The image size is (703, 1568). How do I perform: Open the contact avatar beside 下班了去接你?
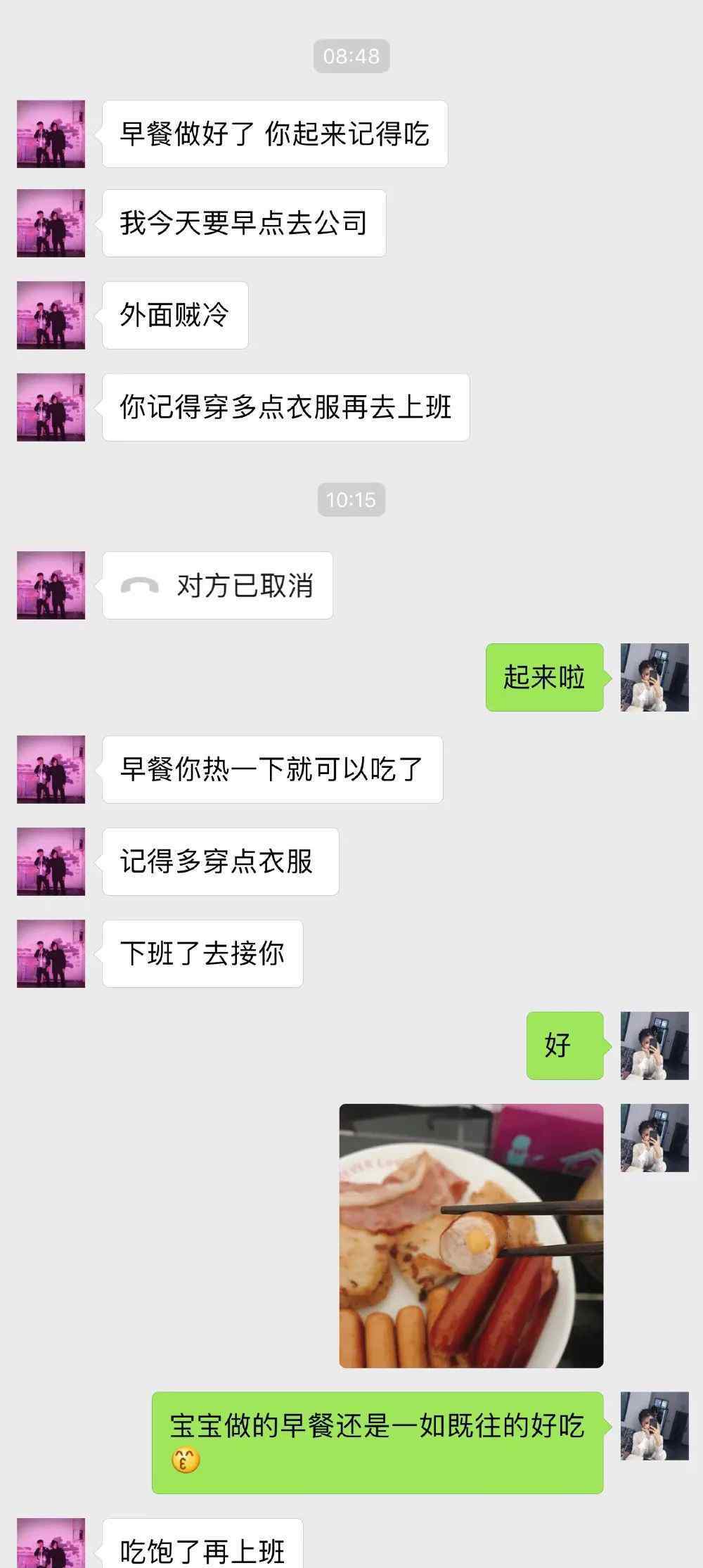click(51, 953)
